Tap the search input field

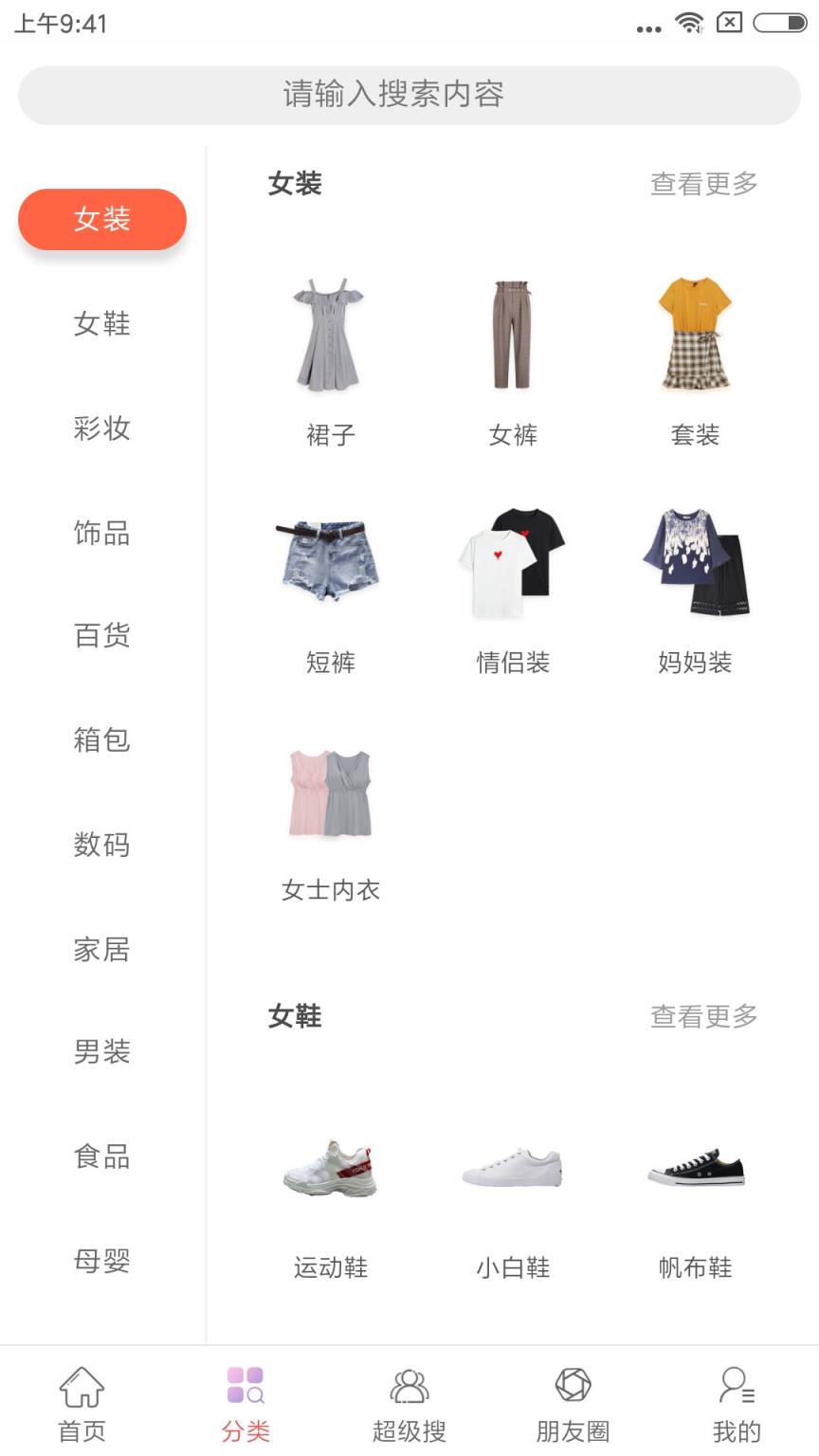pos(409,95)
